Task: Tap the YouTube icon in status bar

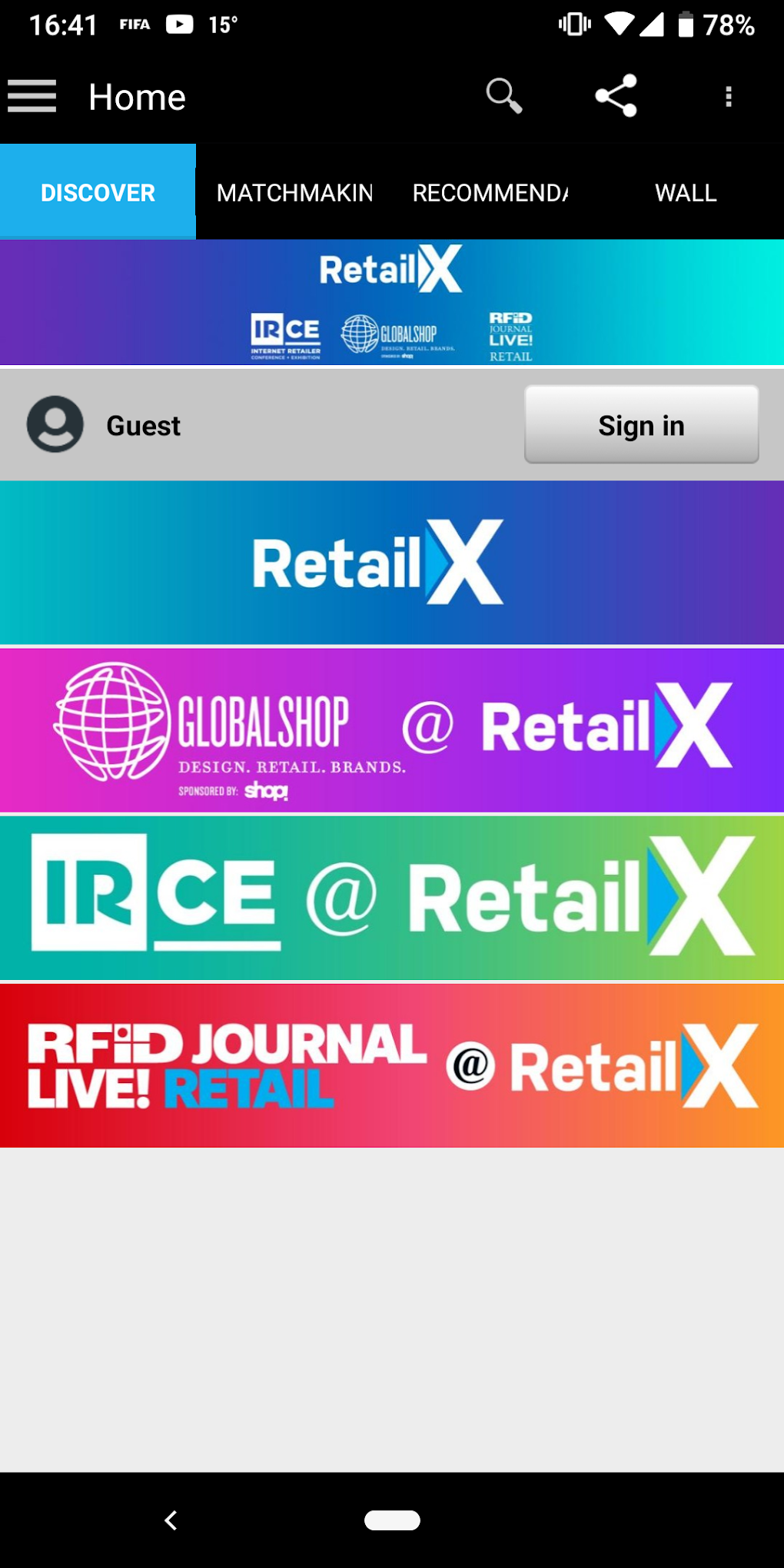Action: click(179, 24)
